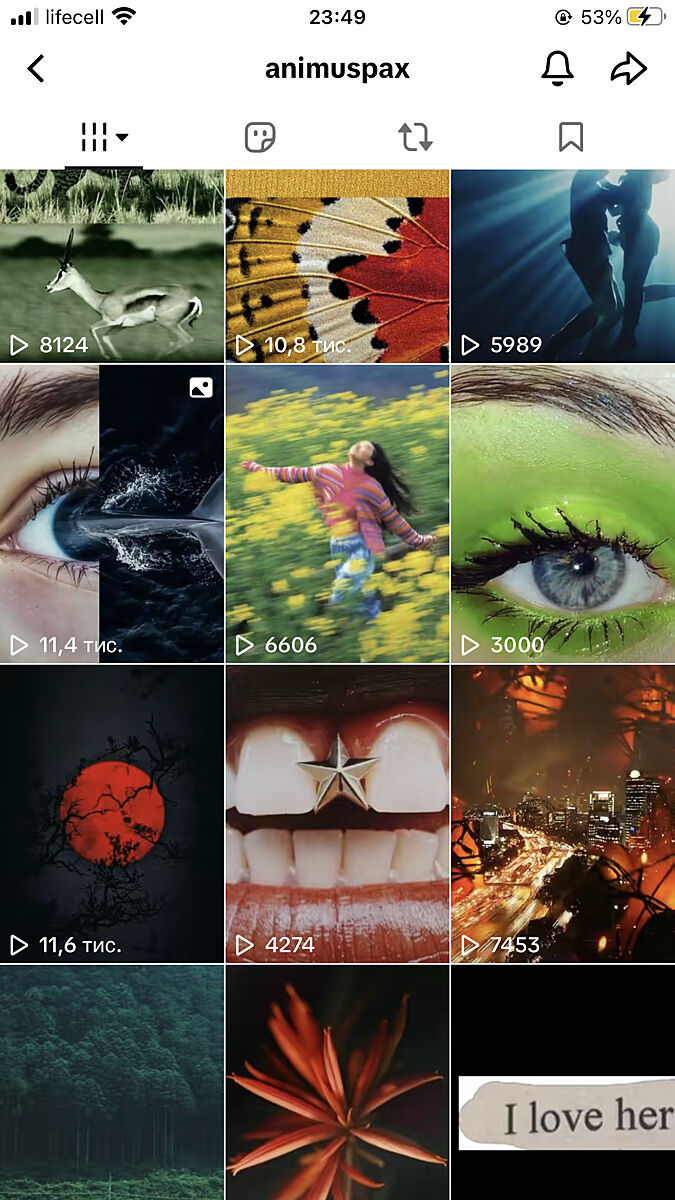
Task: Switch to the stickers tab
Action: coord(260,137)
